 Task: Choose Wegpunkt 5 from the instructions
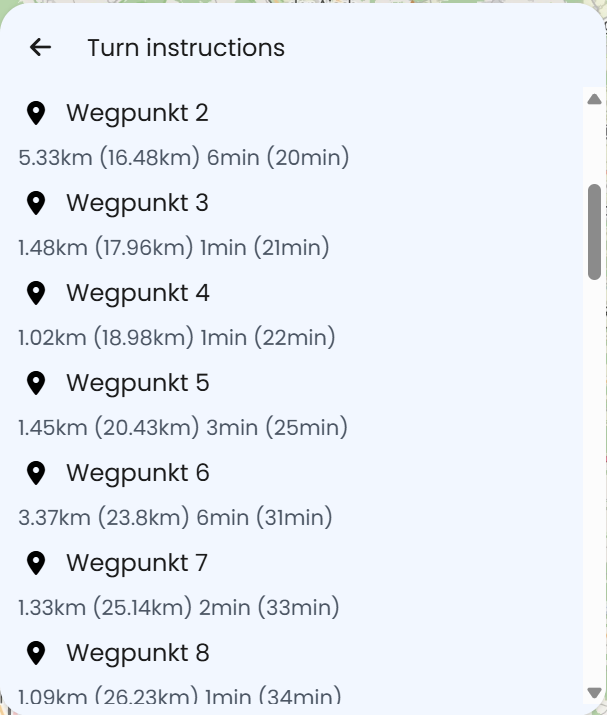point(137,383)
